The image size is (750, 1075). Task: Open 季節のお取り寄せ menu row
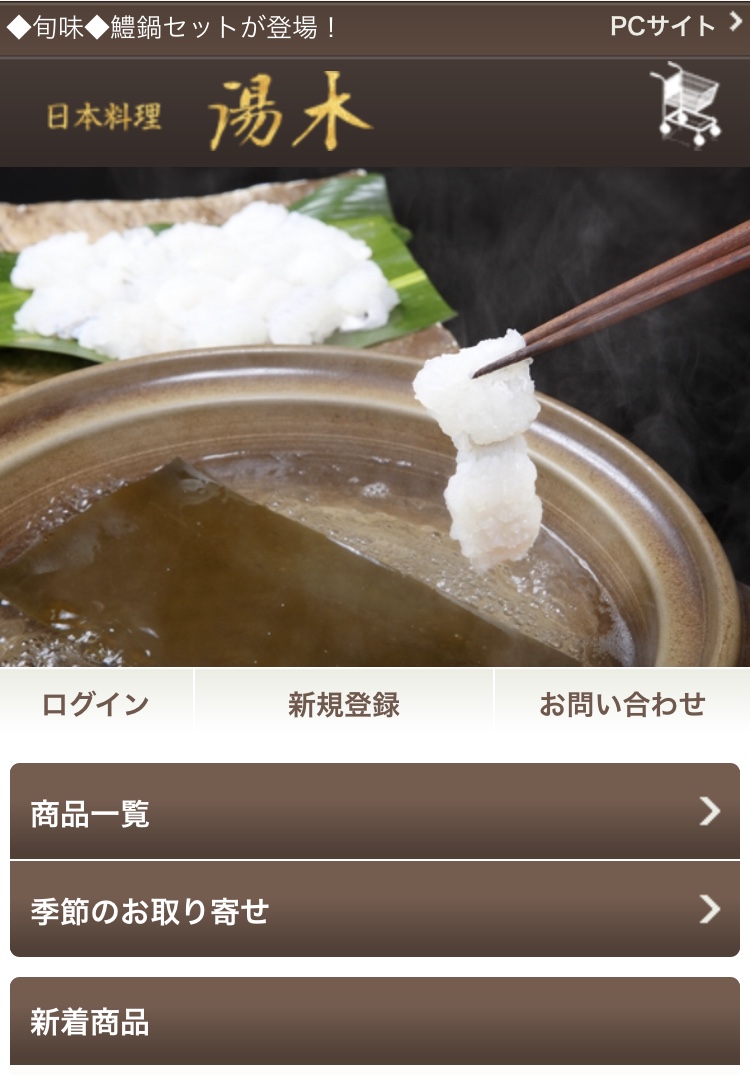(375, 910)
